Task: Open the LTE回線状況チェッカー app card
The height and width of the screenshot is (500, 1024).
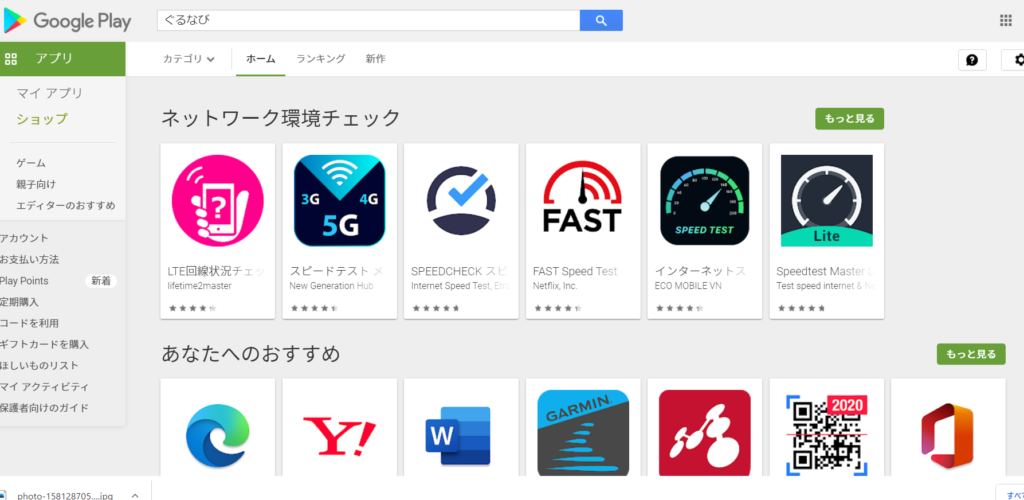Action: [x=217, y=230]
